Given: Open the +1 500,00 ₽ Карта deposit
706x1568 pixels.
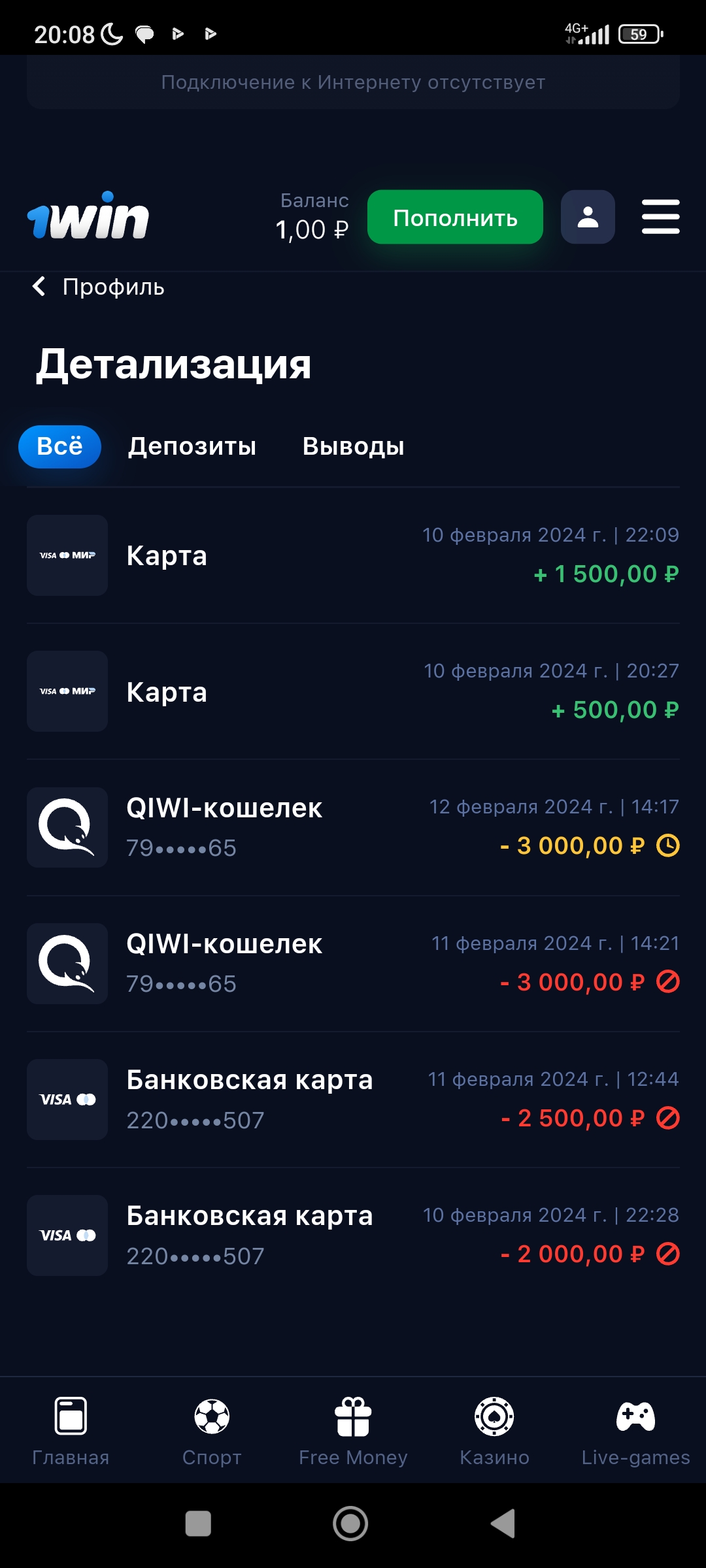Looking at the screenshot, I should click(x=353, y=555).
